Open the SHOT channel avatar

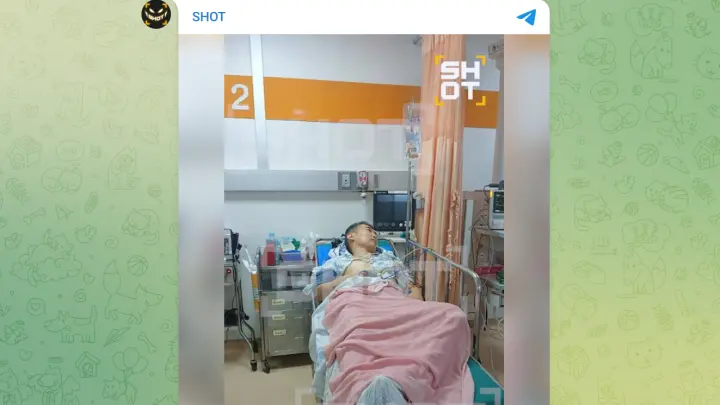pos(156,14)
